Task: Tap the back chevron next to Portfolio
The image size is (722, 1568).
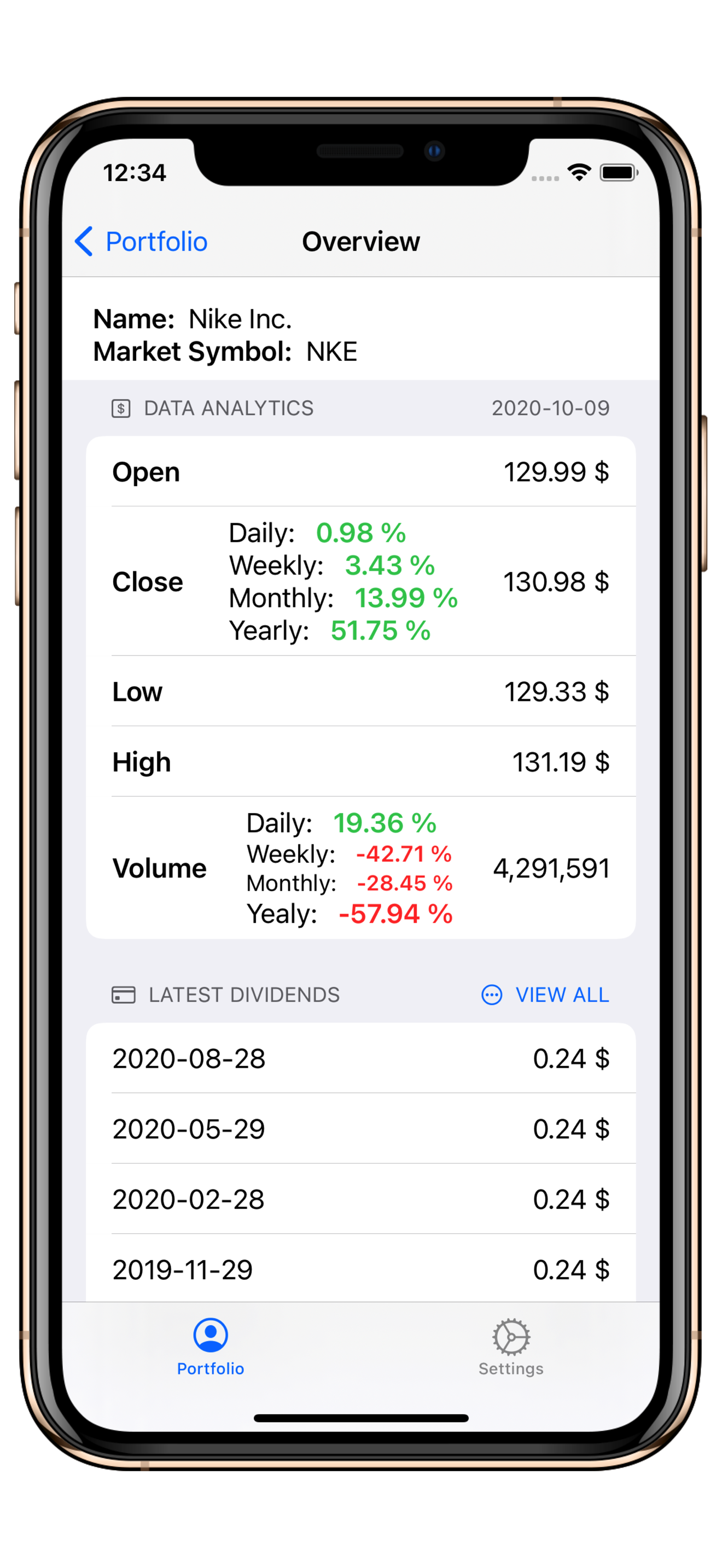Action: (84, 241)
